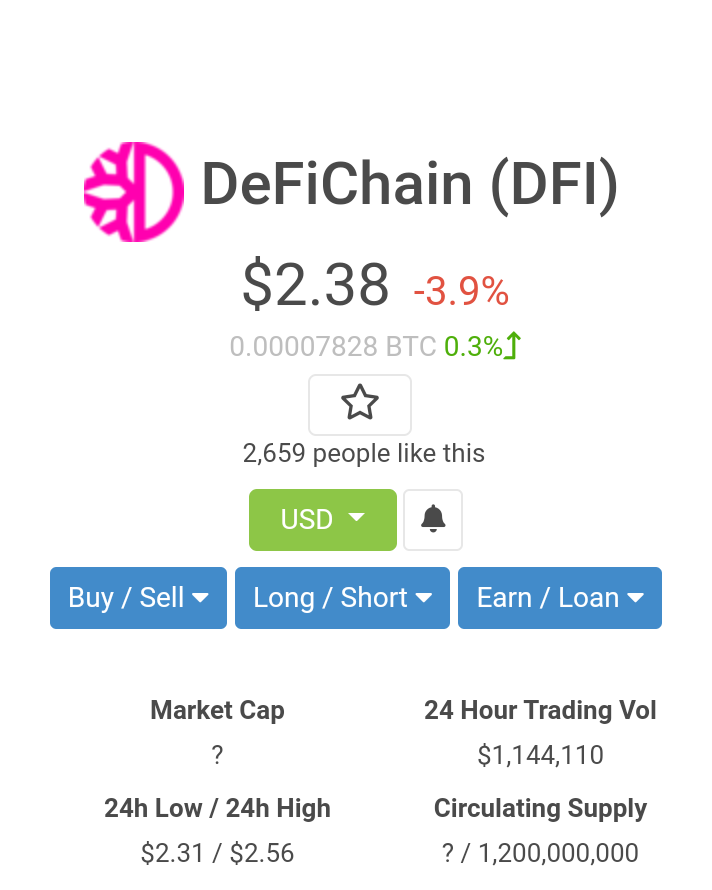The width and height of the screenshot is (712, 890).
Task: Set a price alert with bell
Action: 433,519
